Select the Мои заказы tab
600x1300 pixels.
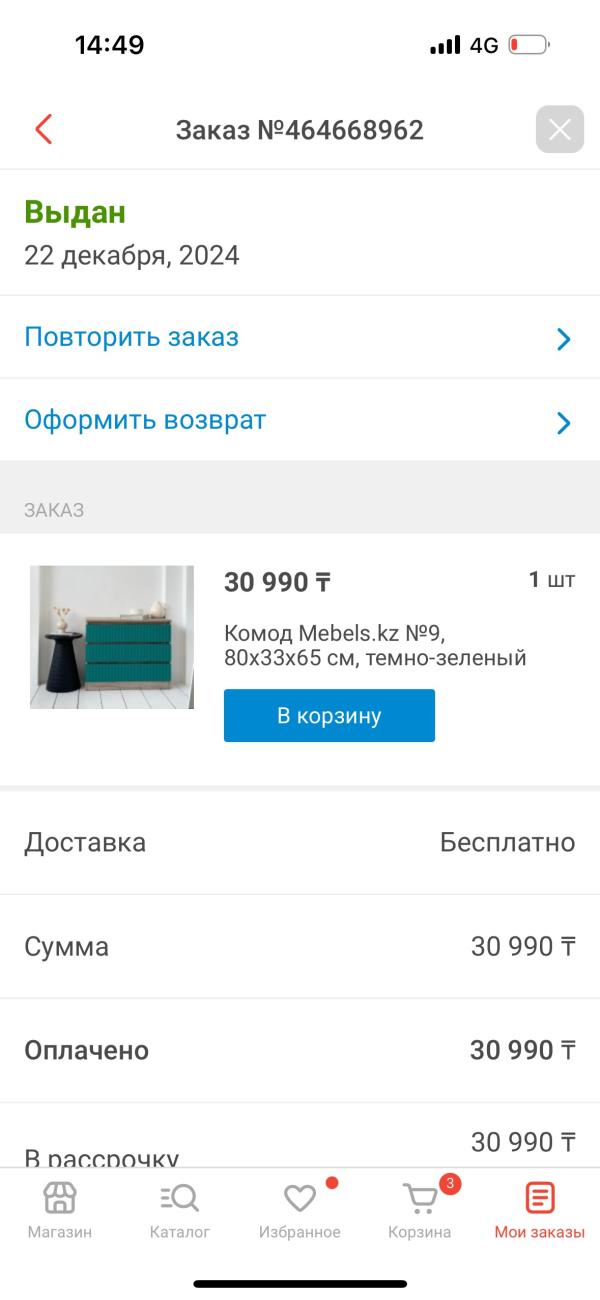[x=540, y=1211]
